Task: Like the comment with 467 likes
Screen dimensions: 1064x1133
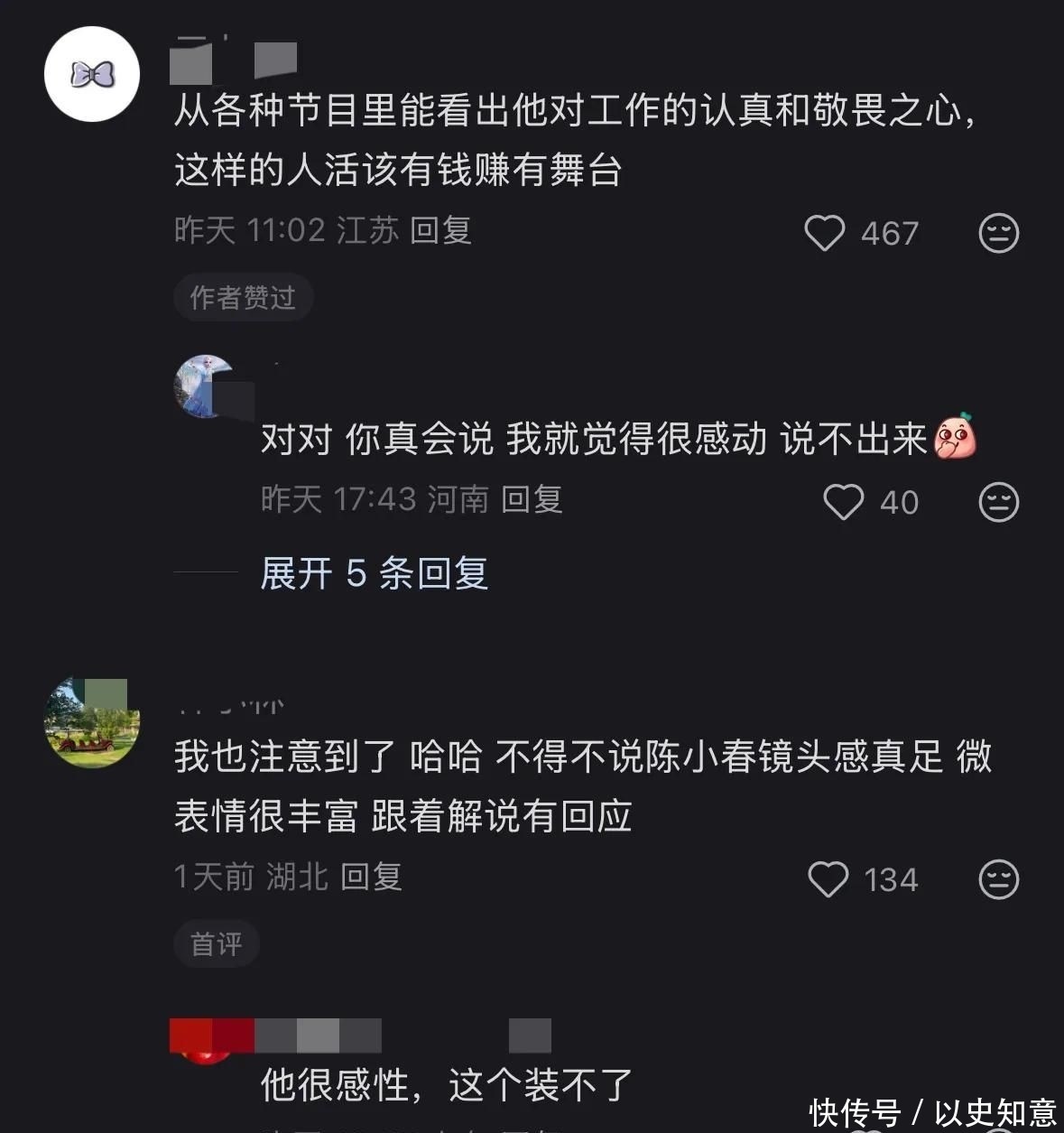Action: pyautogui.click(x=824, y=233)
